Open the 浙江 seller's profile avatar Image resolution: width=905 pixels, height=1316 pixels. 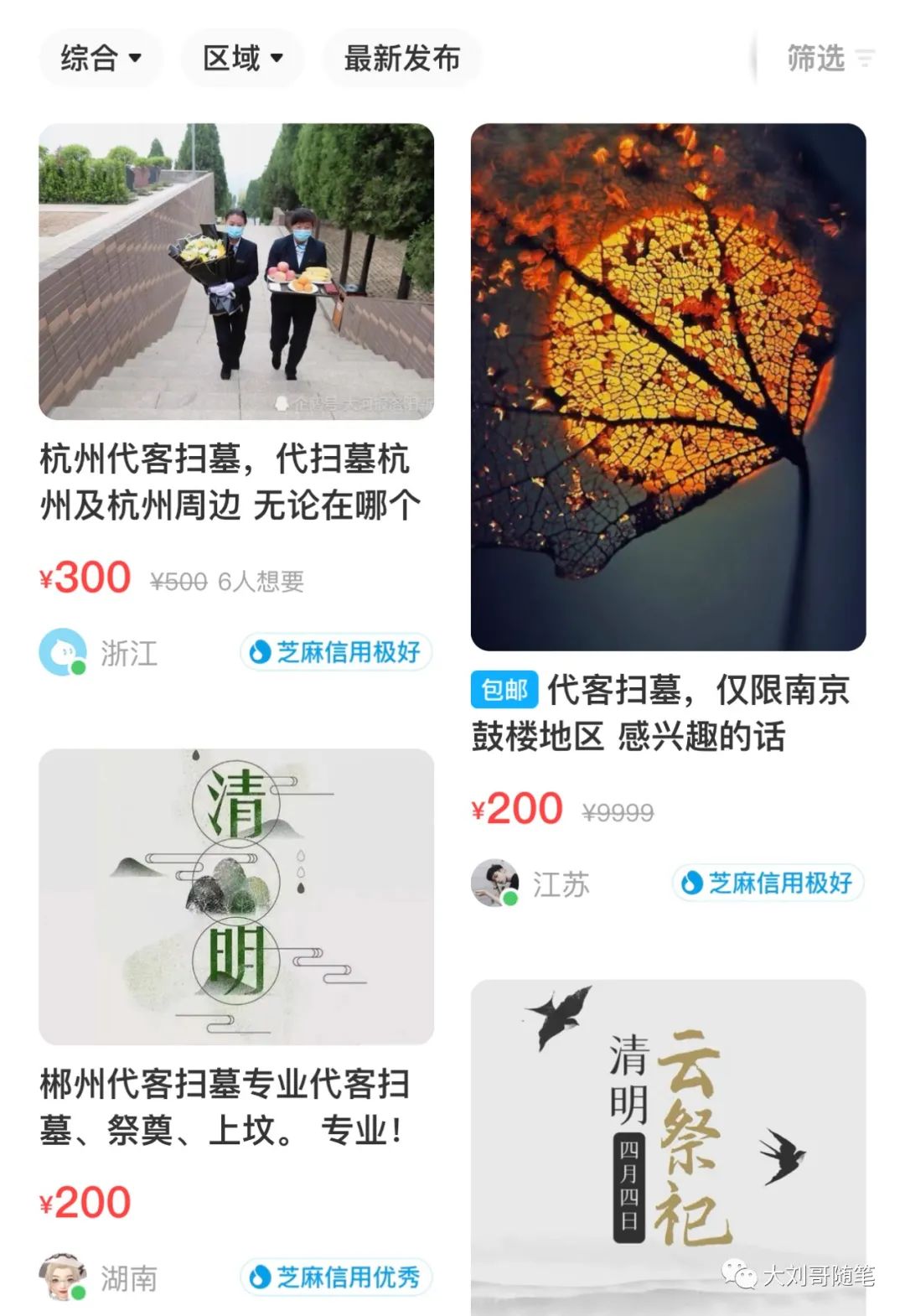coord(63,652)
